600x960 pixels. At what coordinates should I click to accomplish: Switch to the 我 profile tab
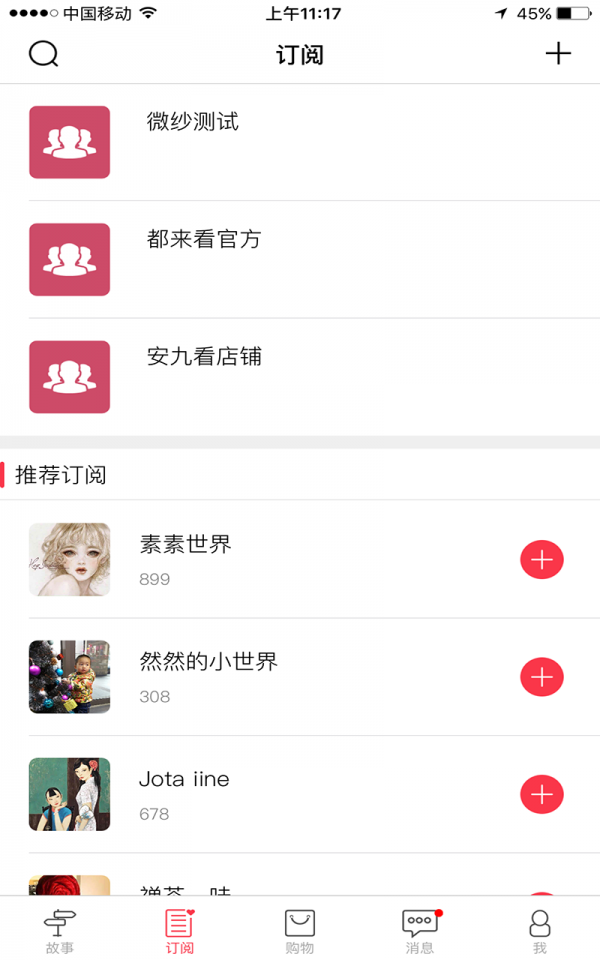(540, 931)
